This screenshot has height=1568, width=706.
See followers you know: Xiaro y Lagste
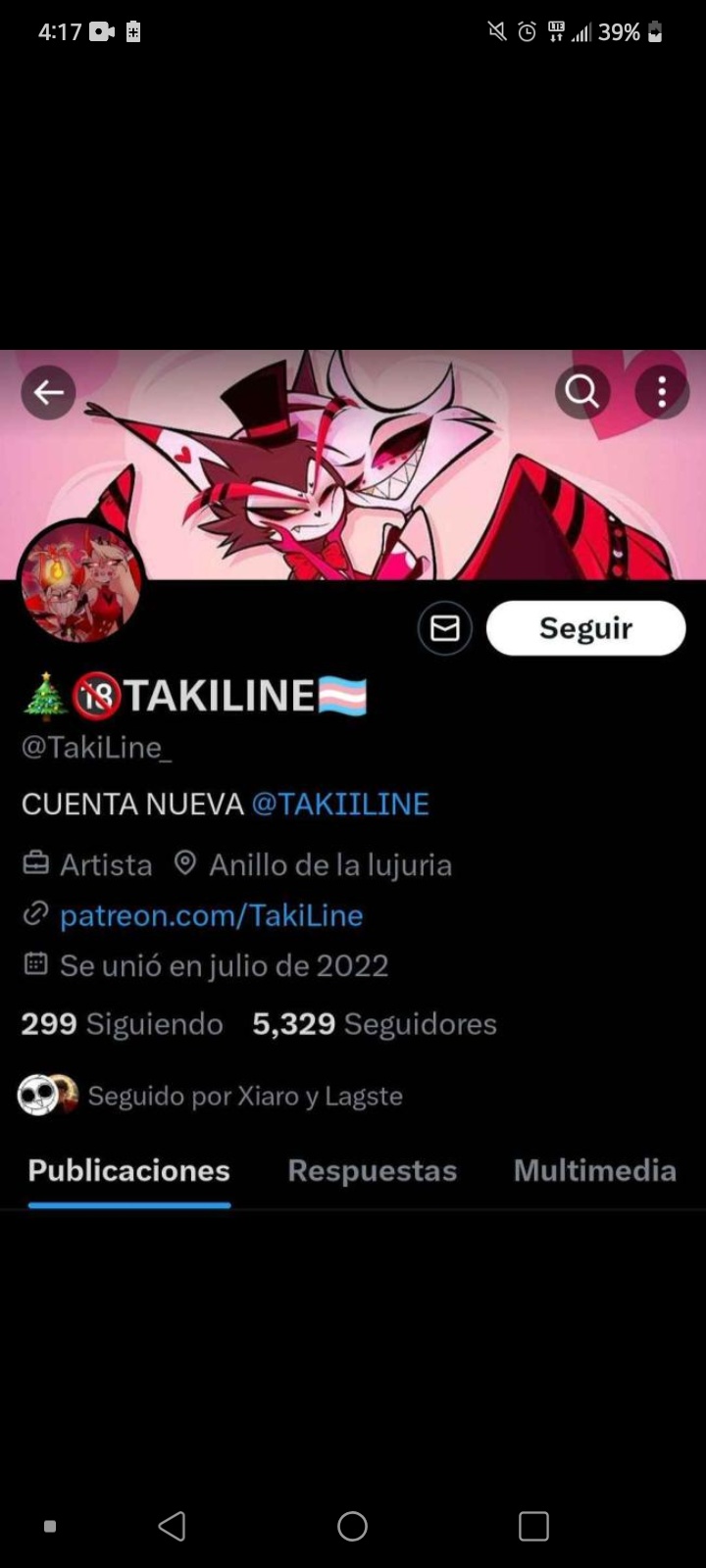coord(211,1096)
